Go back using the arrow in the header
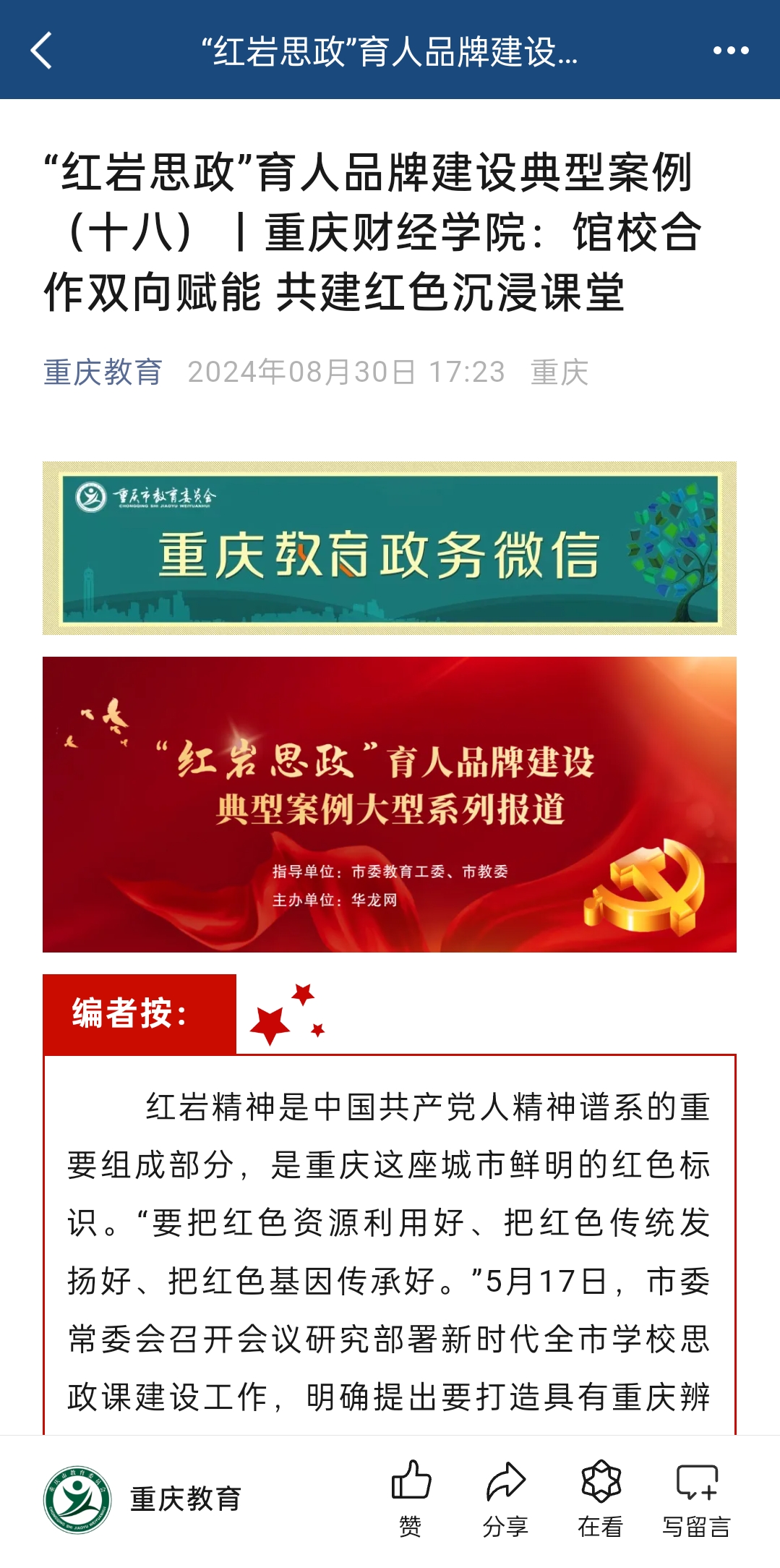This screenshot has width=780, height=1568. point(42,51)
